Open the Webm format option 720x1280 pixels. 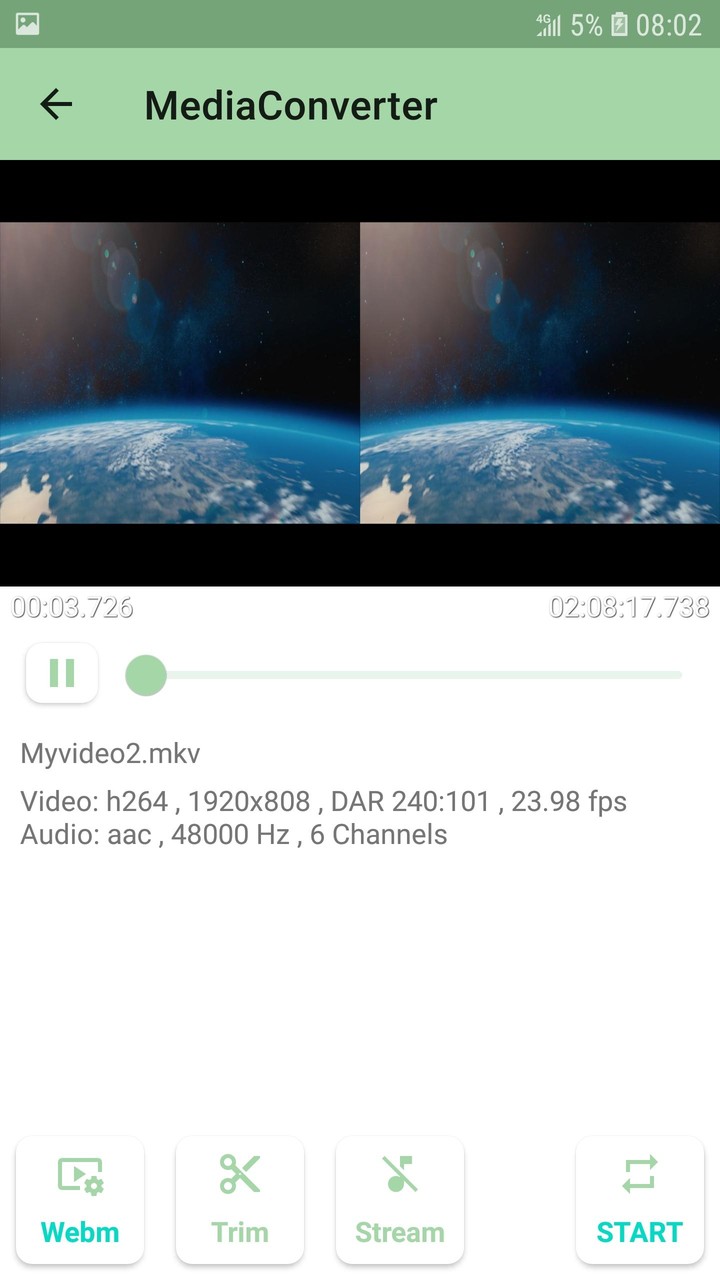pyautogui.click(x=80, y=1200)
